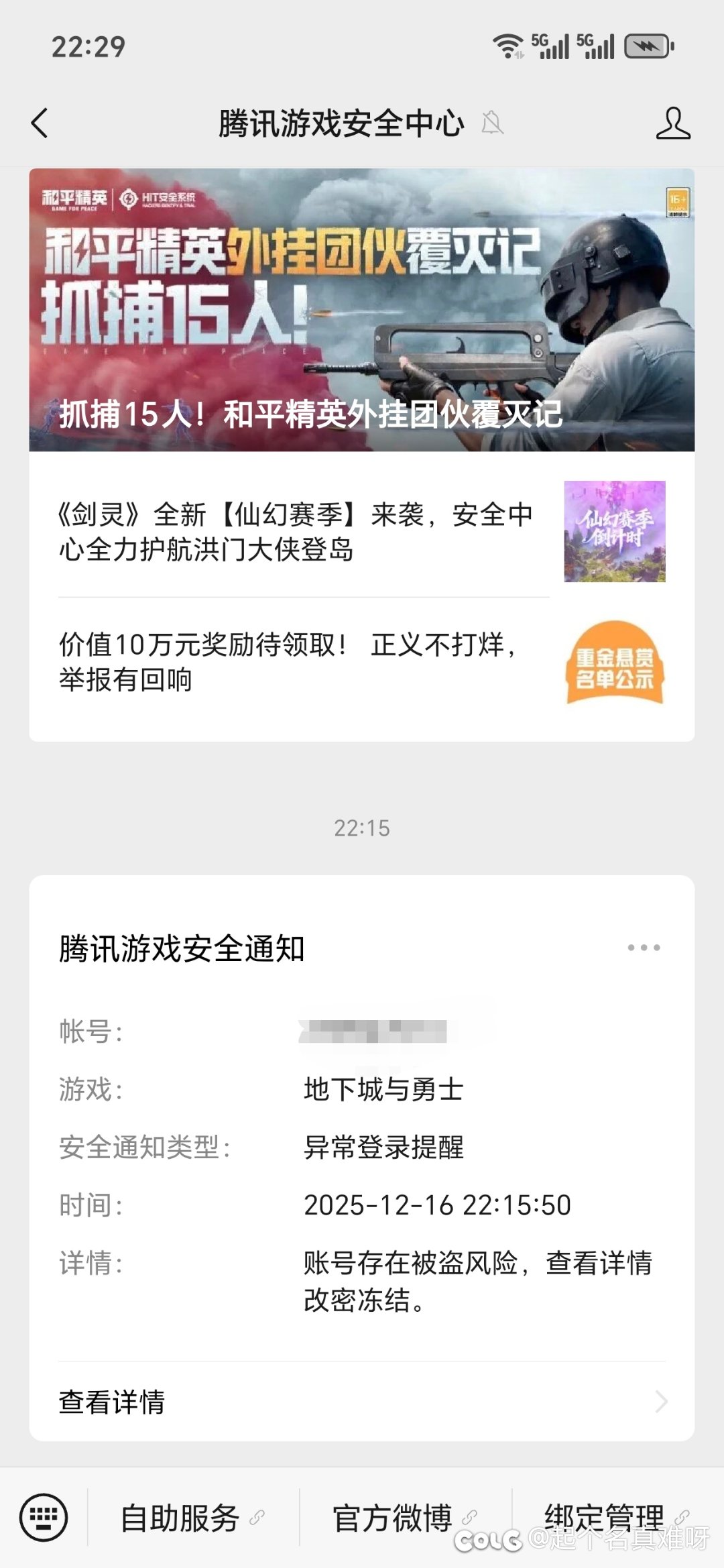
Task: Tap the 5G signal indicator
Action: [x=551, y=48]
